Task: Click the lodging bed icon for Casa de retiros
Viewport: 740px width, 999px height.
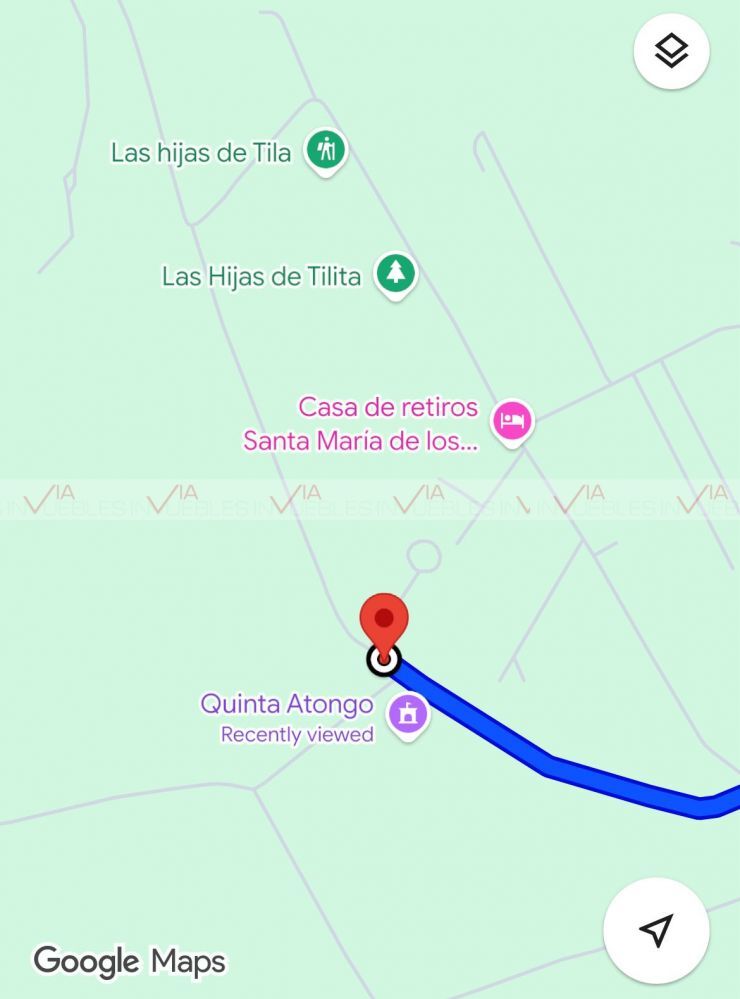Action: tap(510, 420)
